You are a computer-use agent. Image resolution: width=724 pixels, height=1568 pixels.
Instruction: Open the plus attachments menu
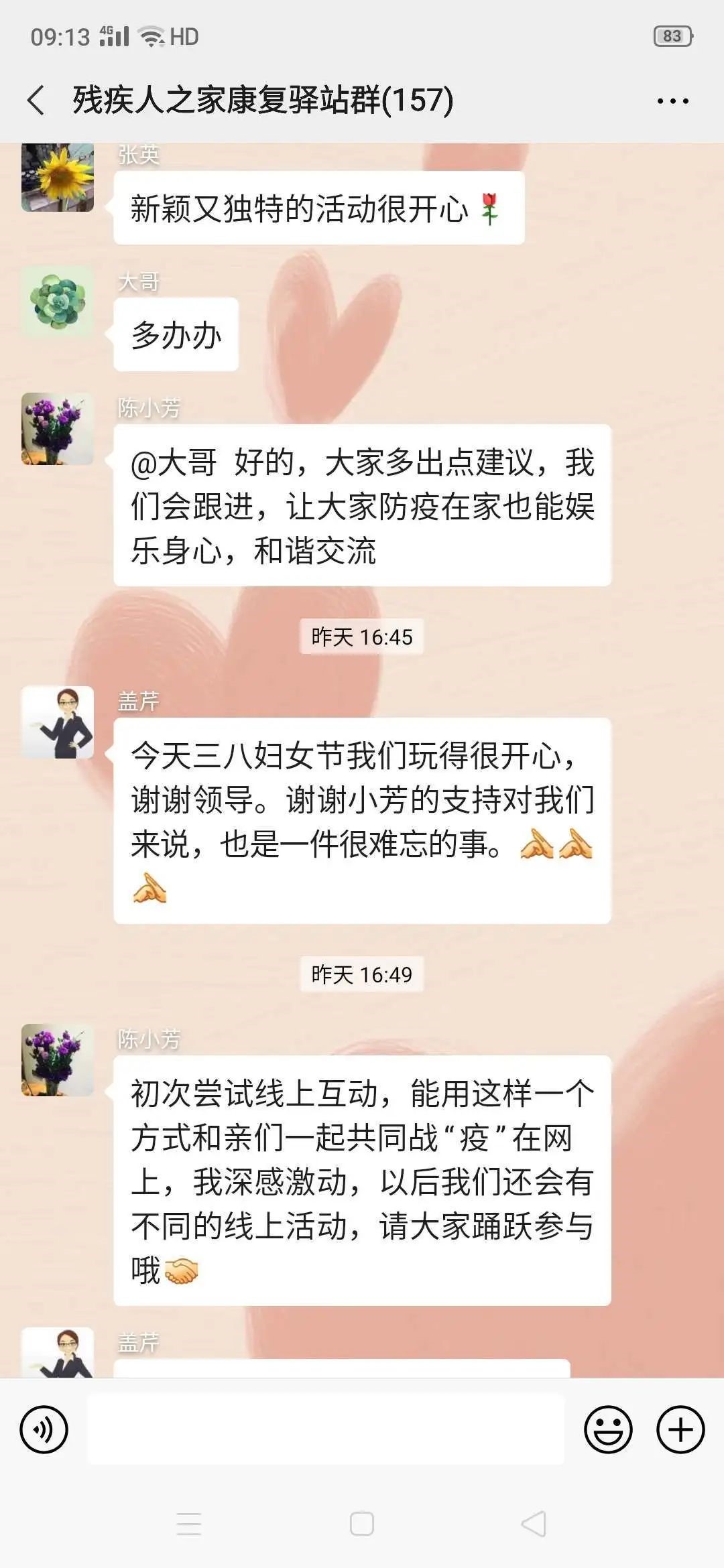coord(680,1429)
